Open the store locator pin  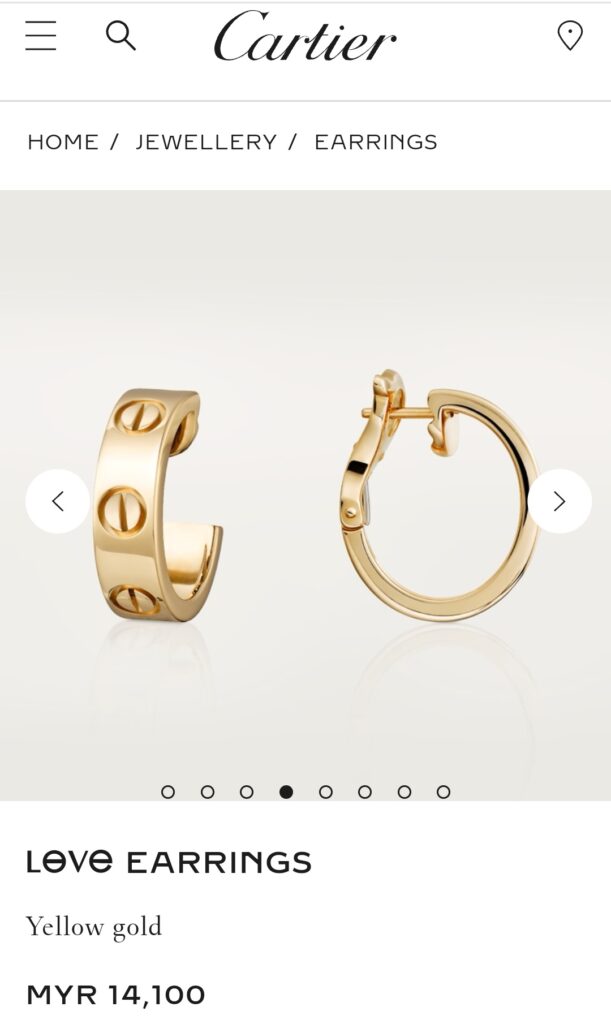click(x=569, y=36)
